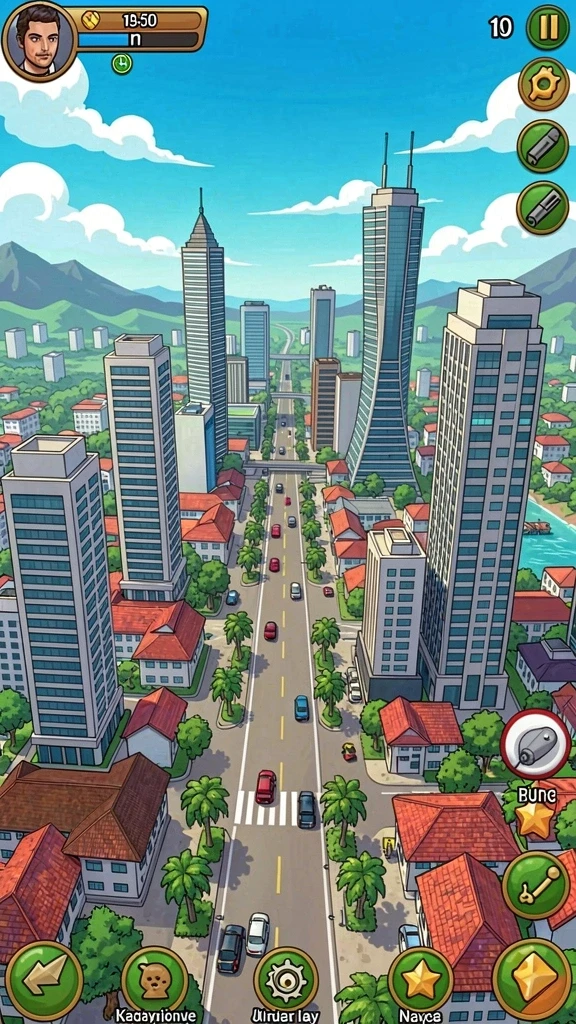Image resolution: width=576 pixels, height=1024 pixels.
Task: Tap the star icon below Bung
Action: pyautogui.click(x=536, y=820)
